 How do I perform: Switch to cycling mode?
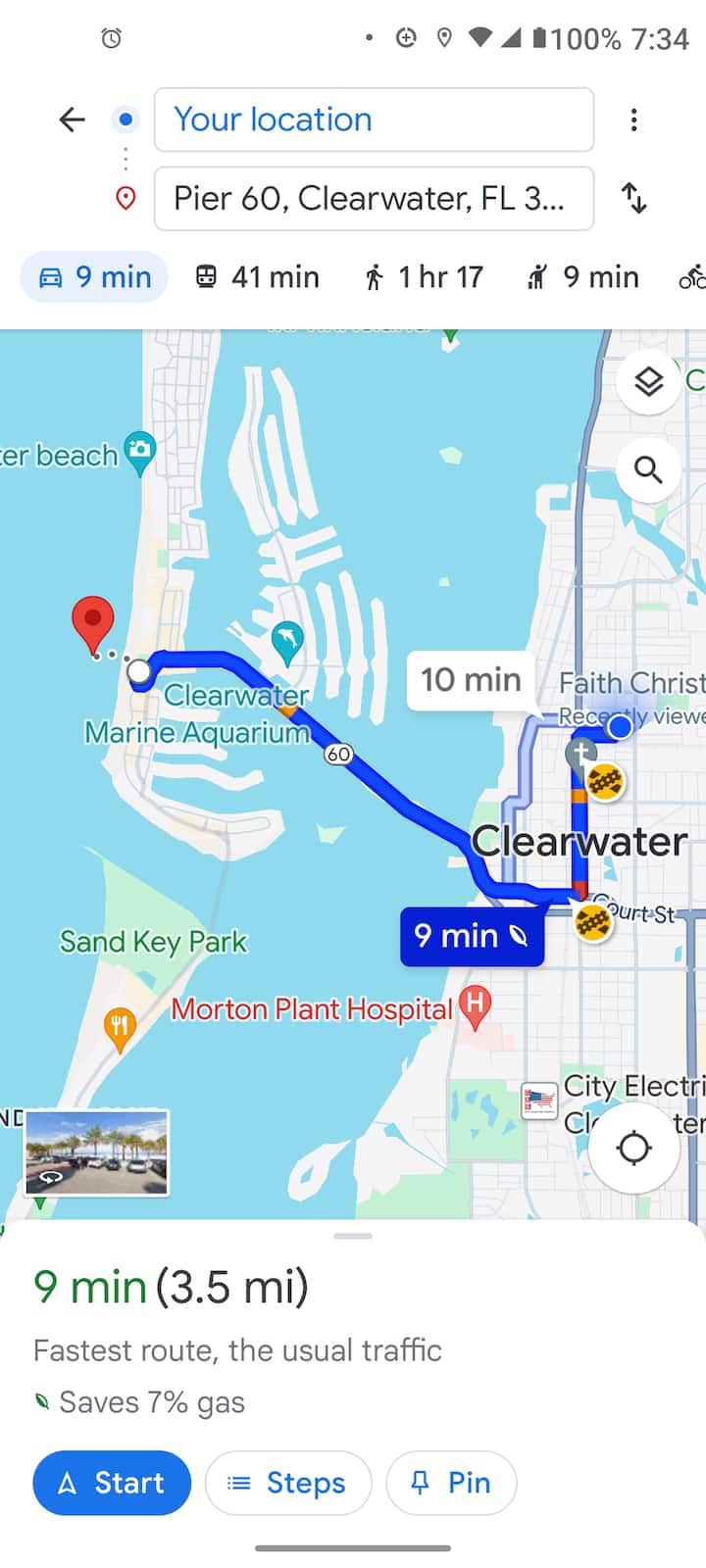692,277
